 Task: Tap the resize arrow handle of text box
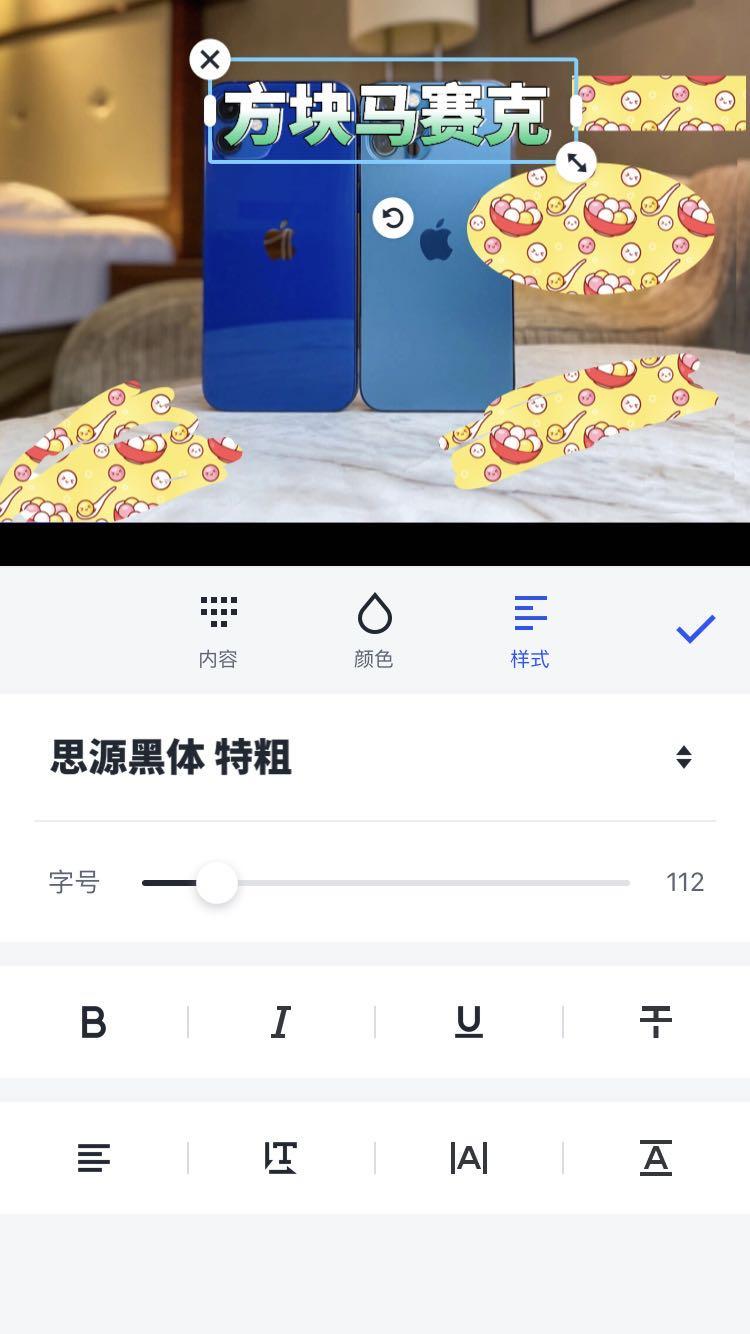pos(576,161)
